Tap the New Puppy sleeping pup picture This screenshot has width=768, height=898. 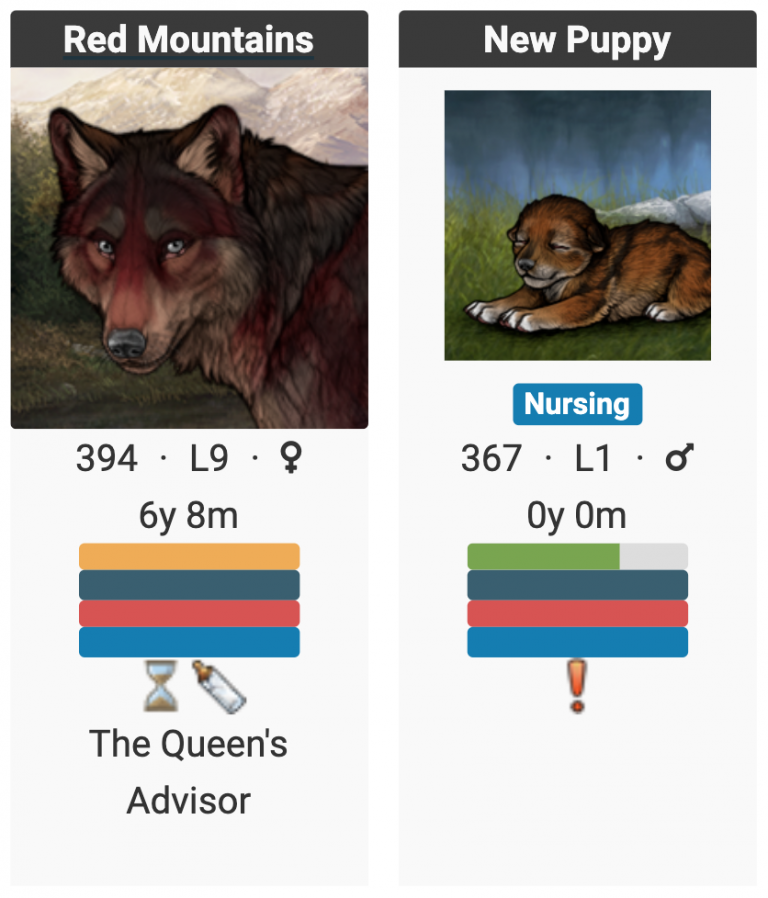577,225
